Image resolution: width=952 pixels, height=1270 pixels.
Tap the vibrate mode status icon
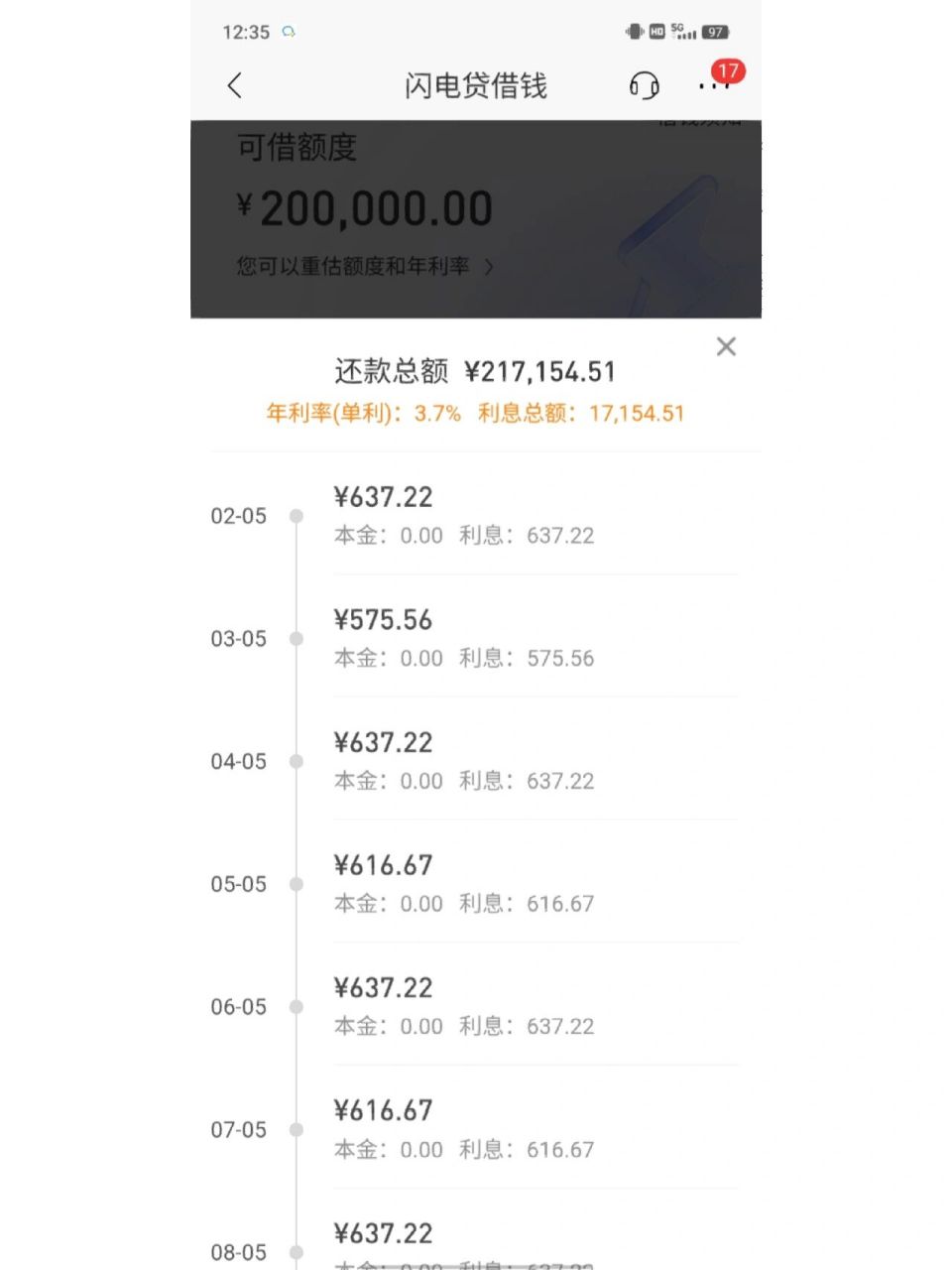(x=632, y=31)
